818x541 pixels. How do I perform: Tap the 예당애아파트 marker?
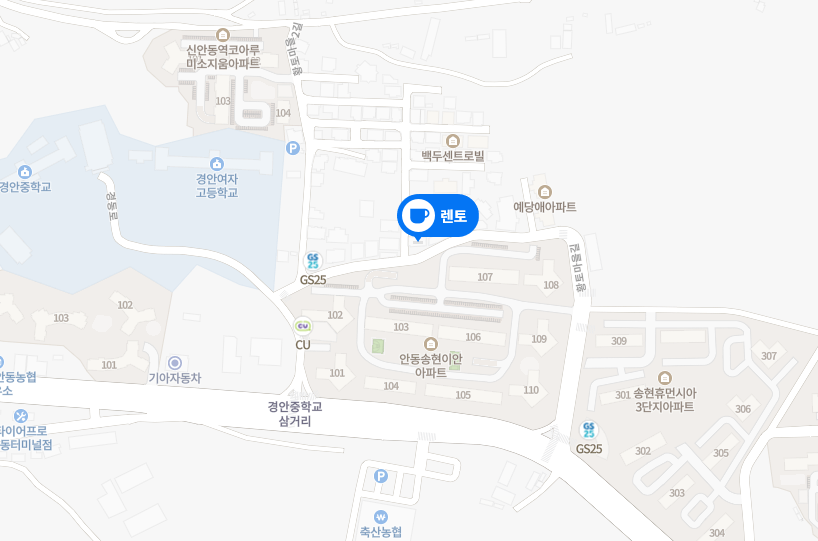coord(545,191)
